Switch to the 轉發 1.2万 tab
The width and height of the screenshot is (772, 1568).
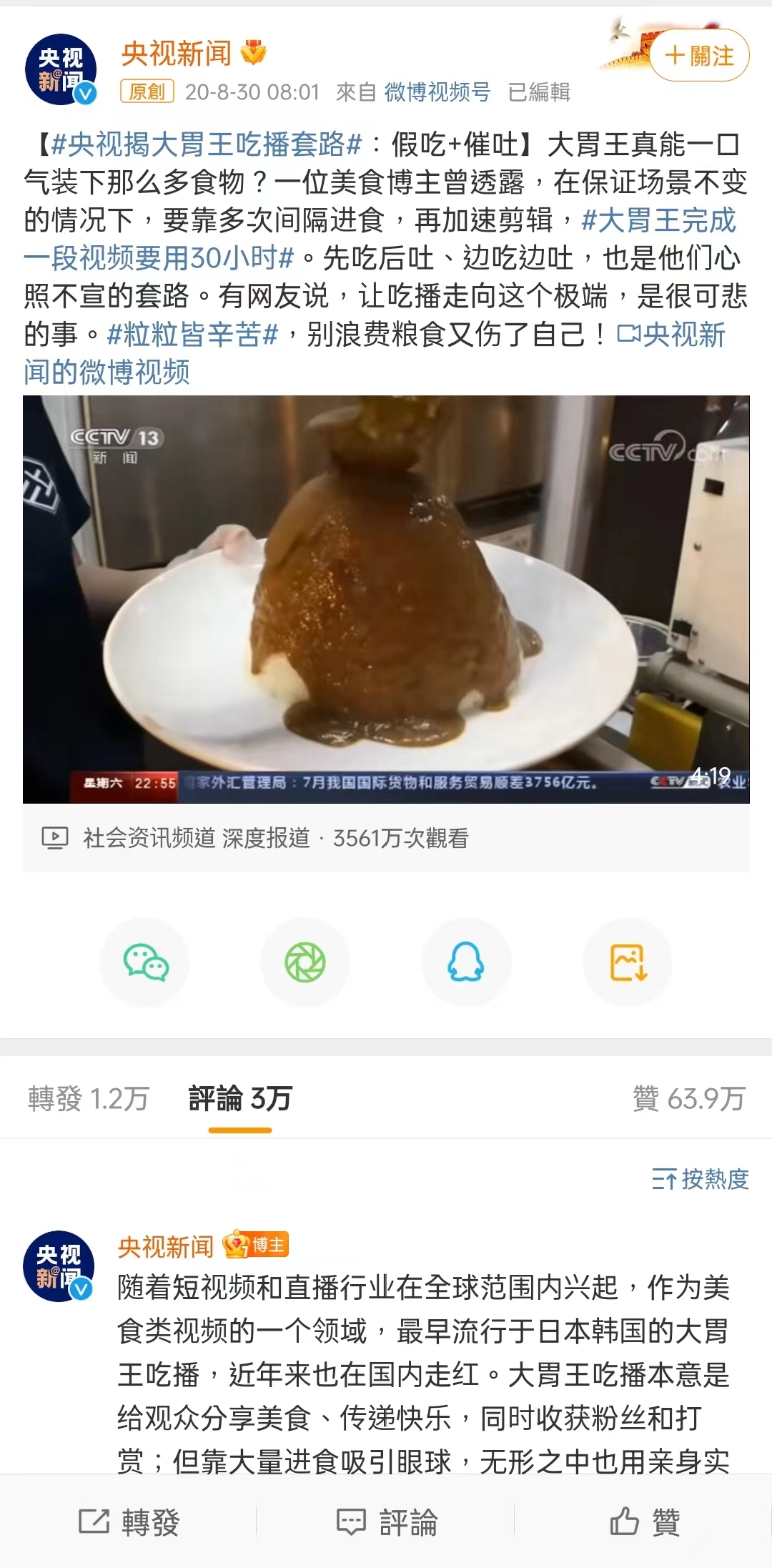coord(89,1099)
